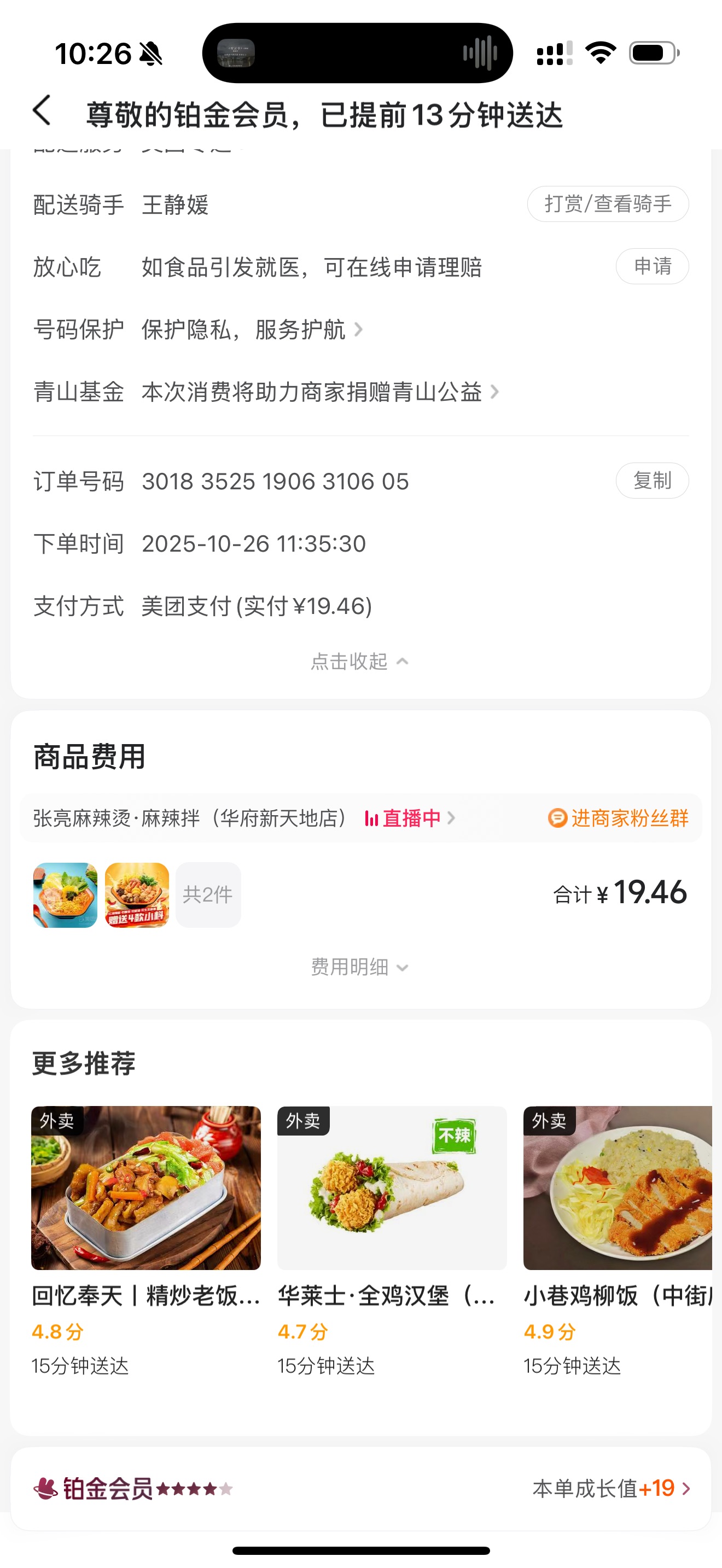722x1568 pixels.
Task: Tap 申请 for the 放心吃 claim
Action: (652, 267)
